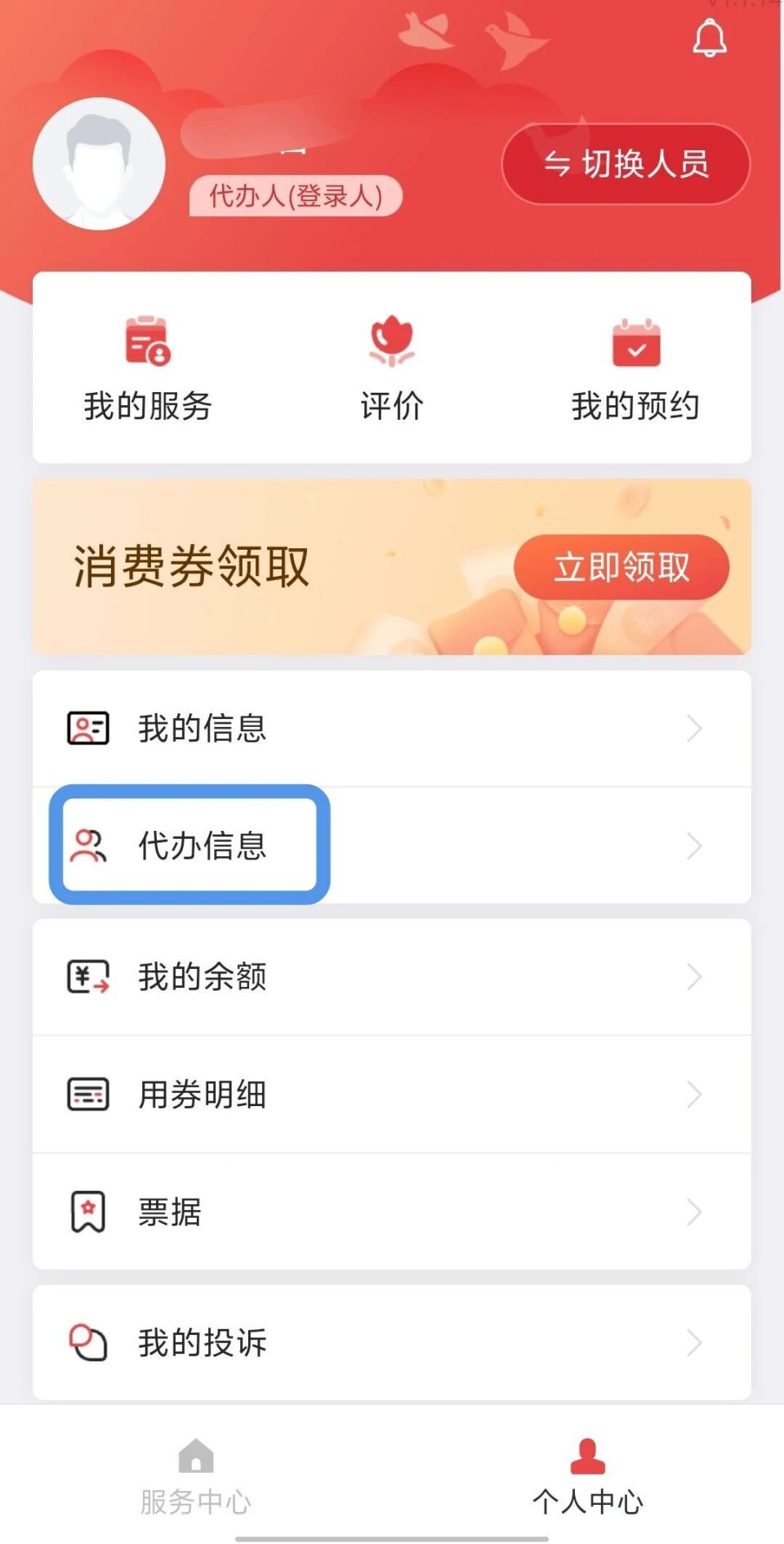Image resolution: width=784 pixels, height=1544 pixels.
Task: Select the 我的投诉 speech bubble icon
Action: pos(87,1341)
